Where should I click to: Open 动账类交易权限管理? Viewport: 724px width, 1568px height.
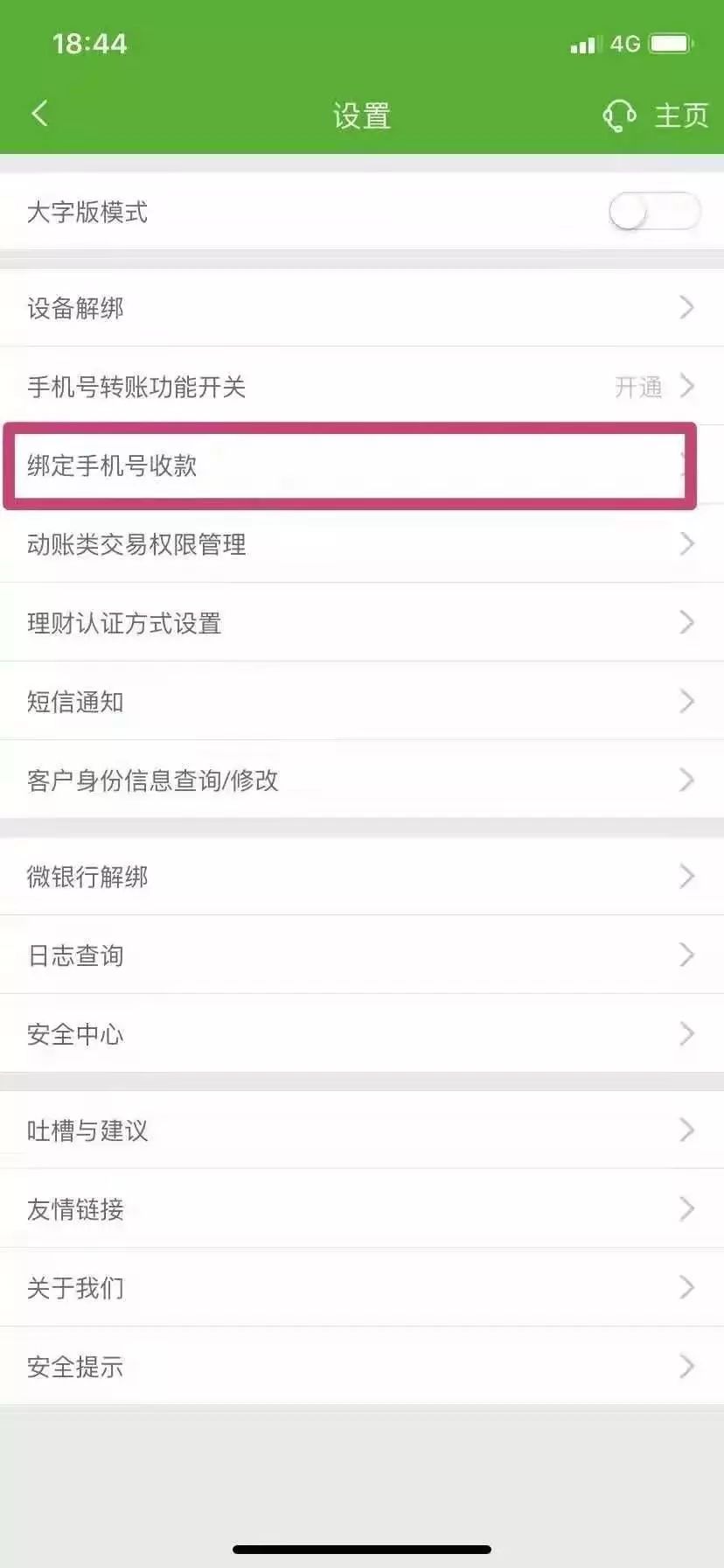[362, 543]
